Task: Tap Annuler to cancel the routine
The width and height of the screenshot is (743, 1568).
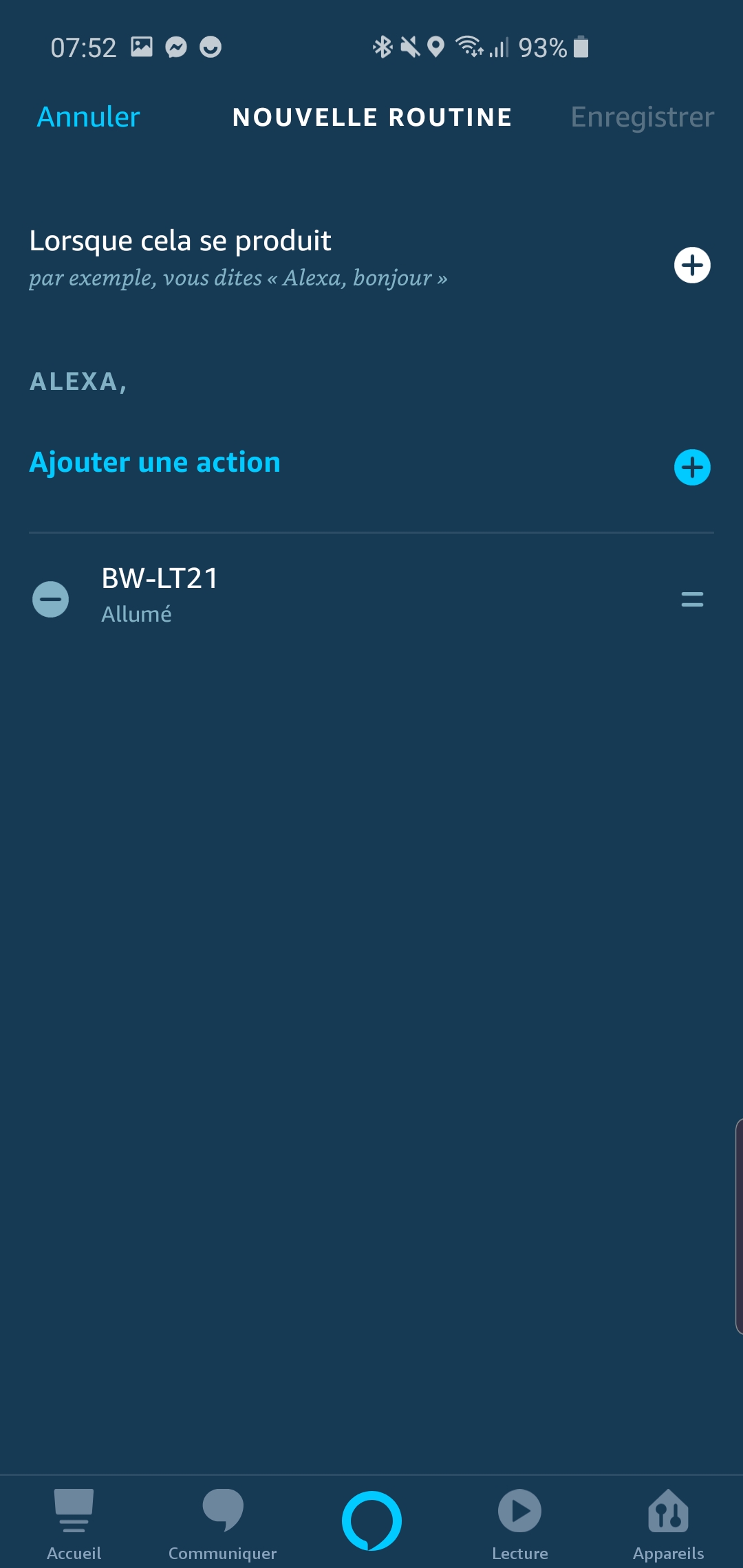Action: [88, 117]
